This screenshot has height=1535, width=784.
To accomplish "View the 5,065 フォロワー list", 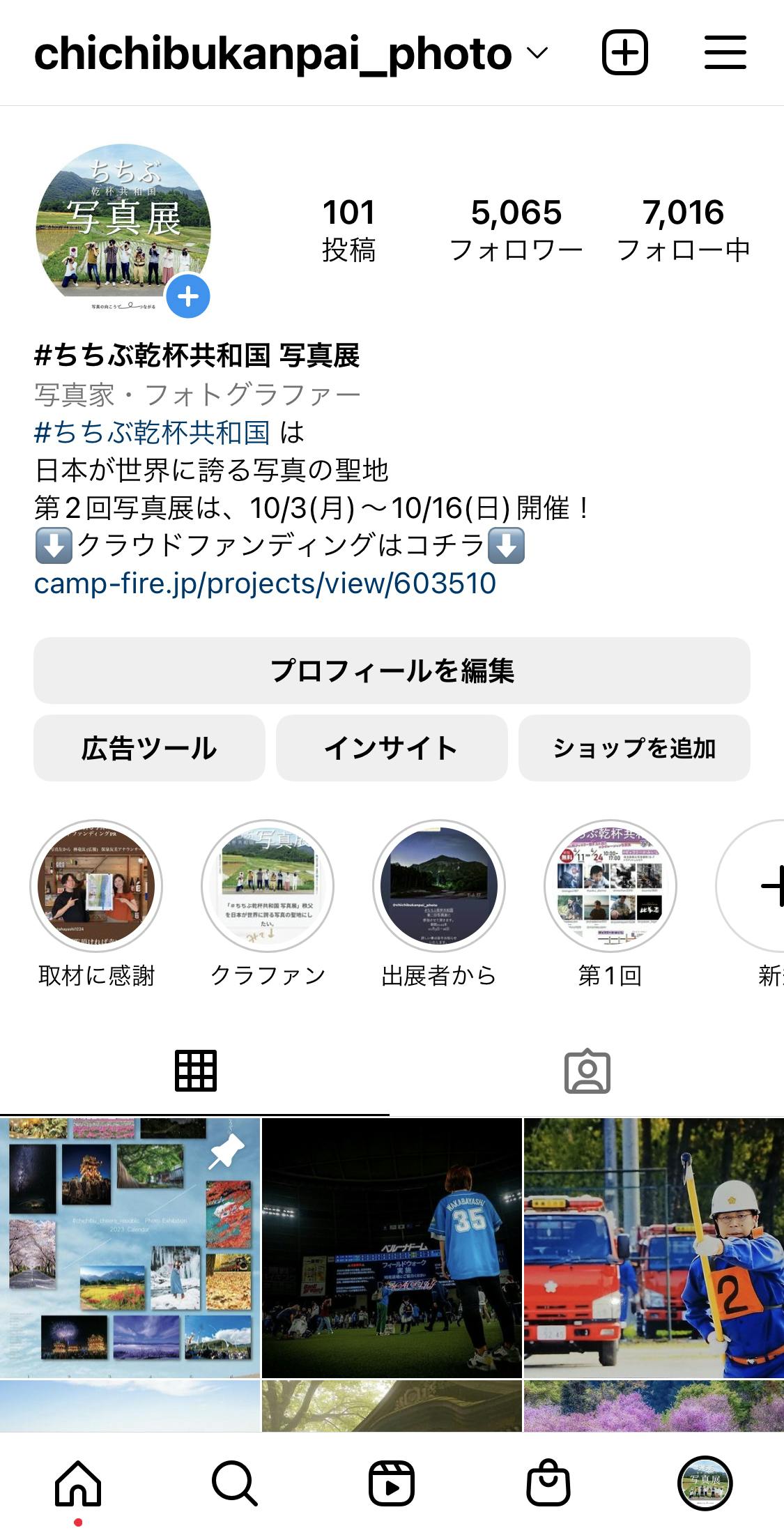I will pyautogui.click(x=516, y=230).
